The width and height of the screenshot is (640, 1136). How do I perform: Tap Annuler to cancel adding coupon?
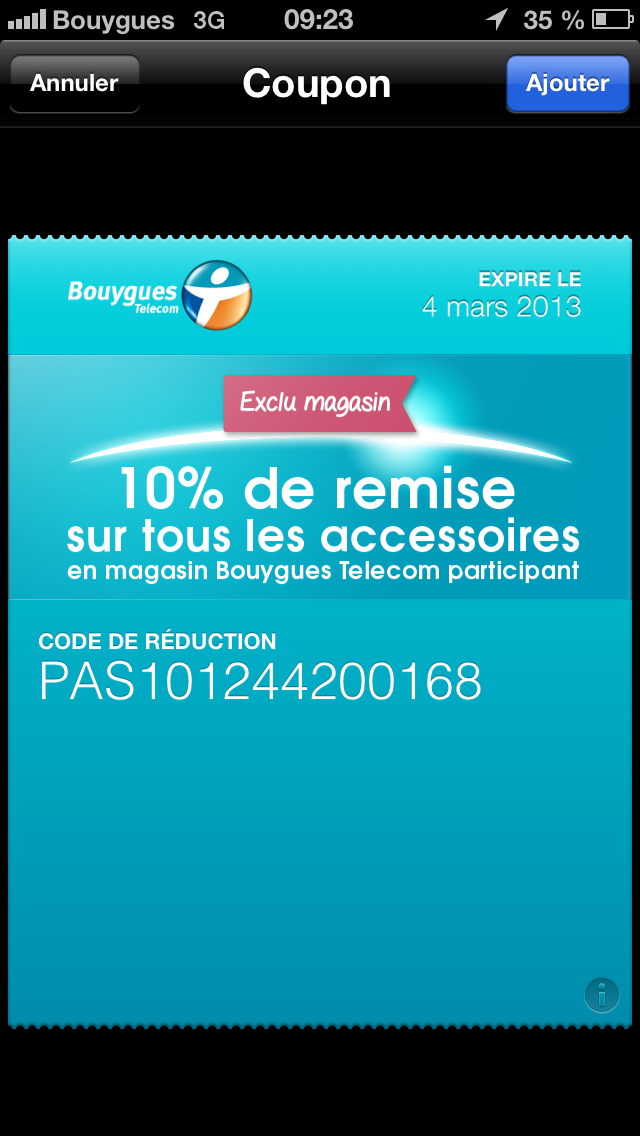coord(74,84)
